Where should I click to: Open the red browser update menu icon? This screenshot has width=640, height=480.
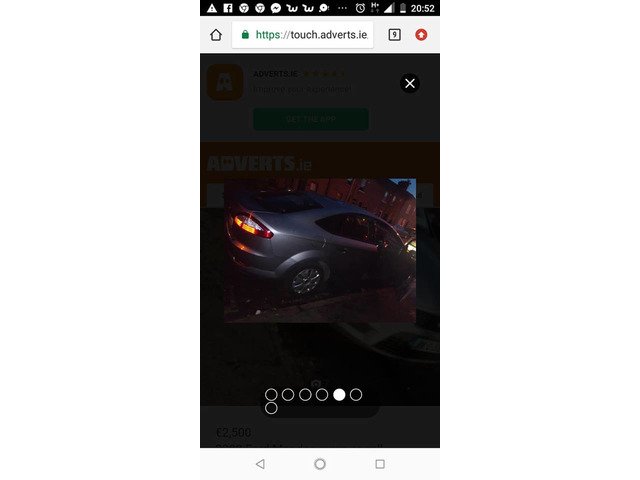coord(422,35)
